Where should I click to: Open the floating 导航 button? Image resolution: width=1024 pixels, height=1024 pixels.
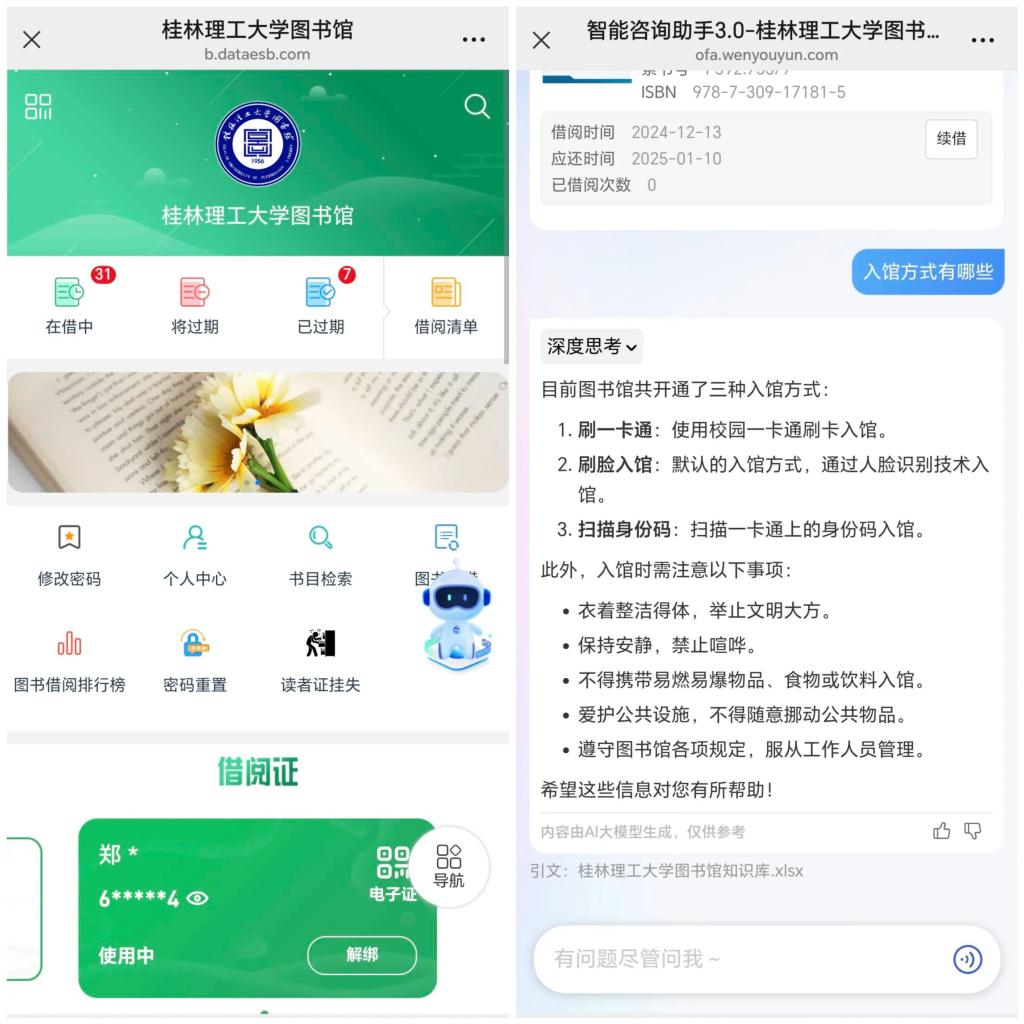pyautogui.click(x=449, y=866)
